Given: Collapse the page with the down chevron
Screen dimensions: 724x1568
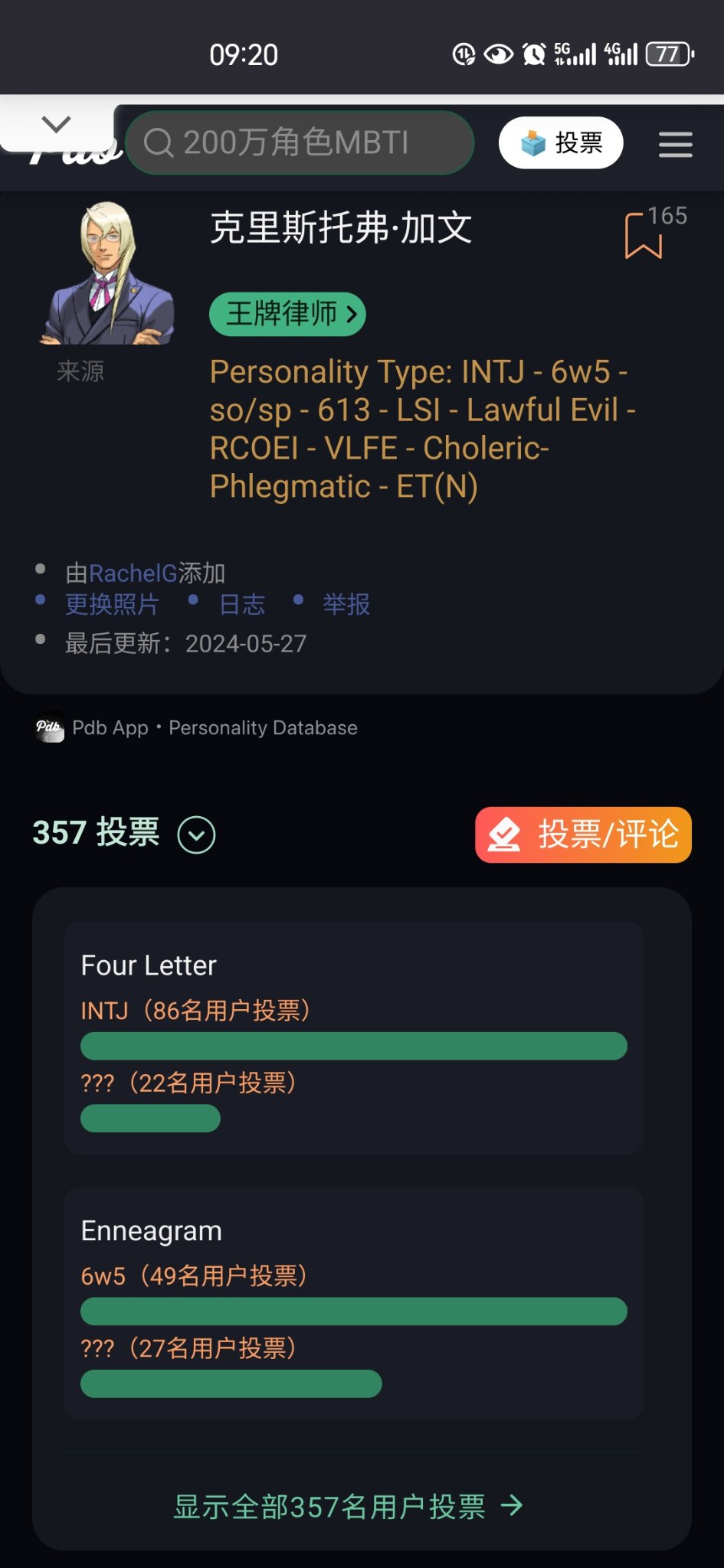Looking at the screenshot, I should [x=56, y=124].
